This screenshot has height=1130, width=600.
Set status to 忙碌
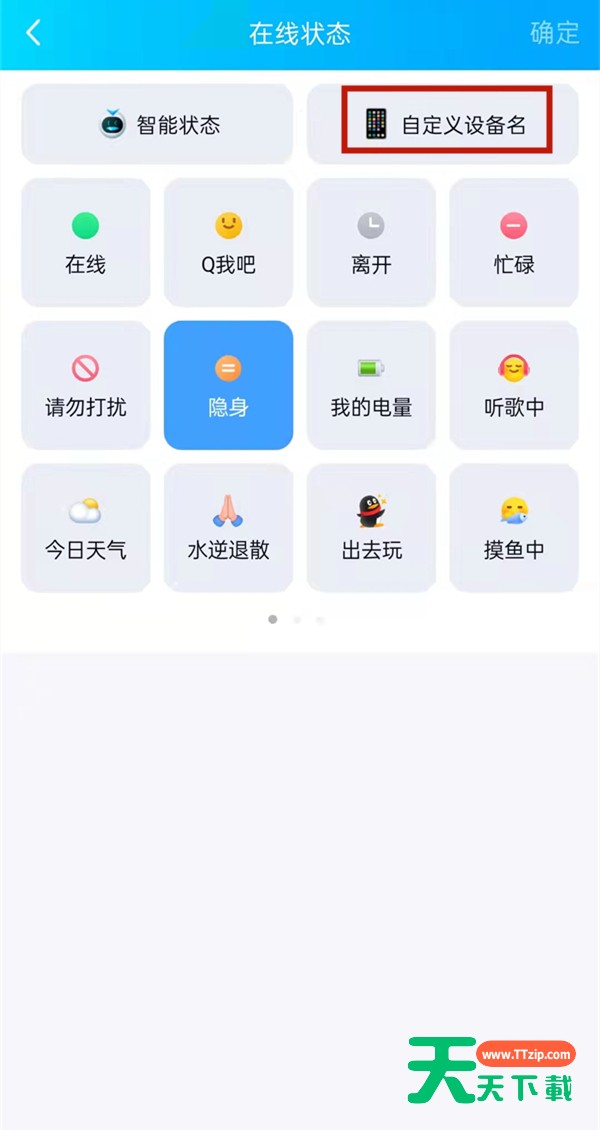pyautogui.click(x=514, y=243)
